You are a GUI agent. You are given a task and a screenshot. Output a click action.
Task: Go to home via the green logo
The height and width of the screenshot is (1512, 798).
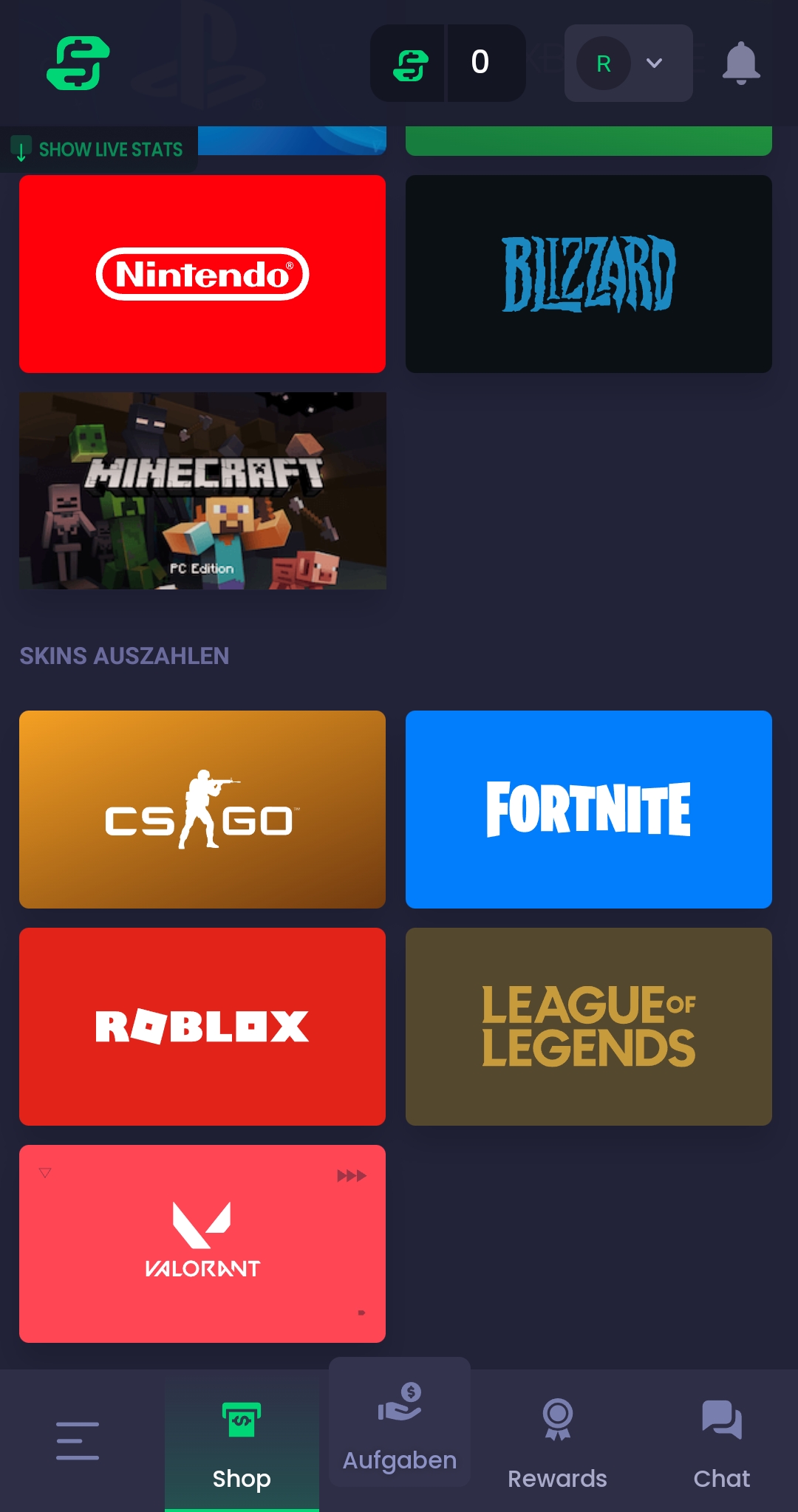(x=78, y=63)
